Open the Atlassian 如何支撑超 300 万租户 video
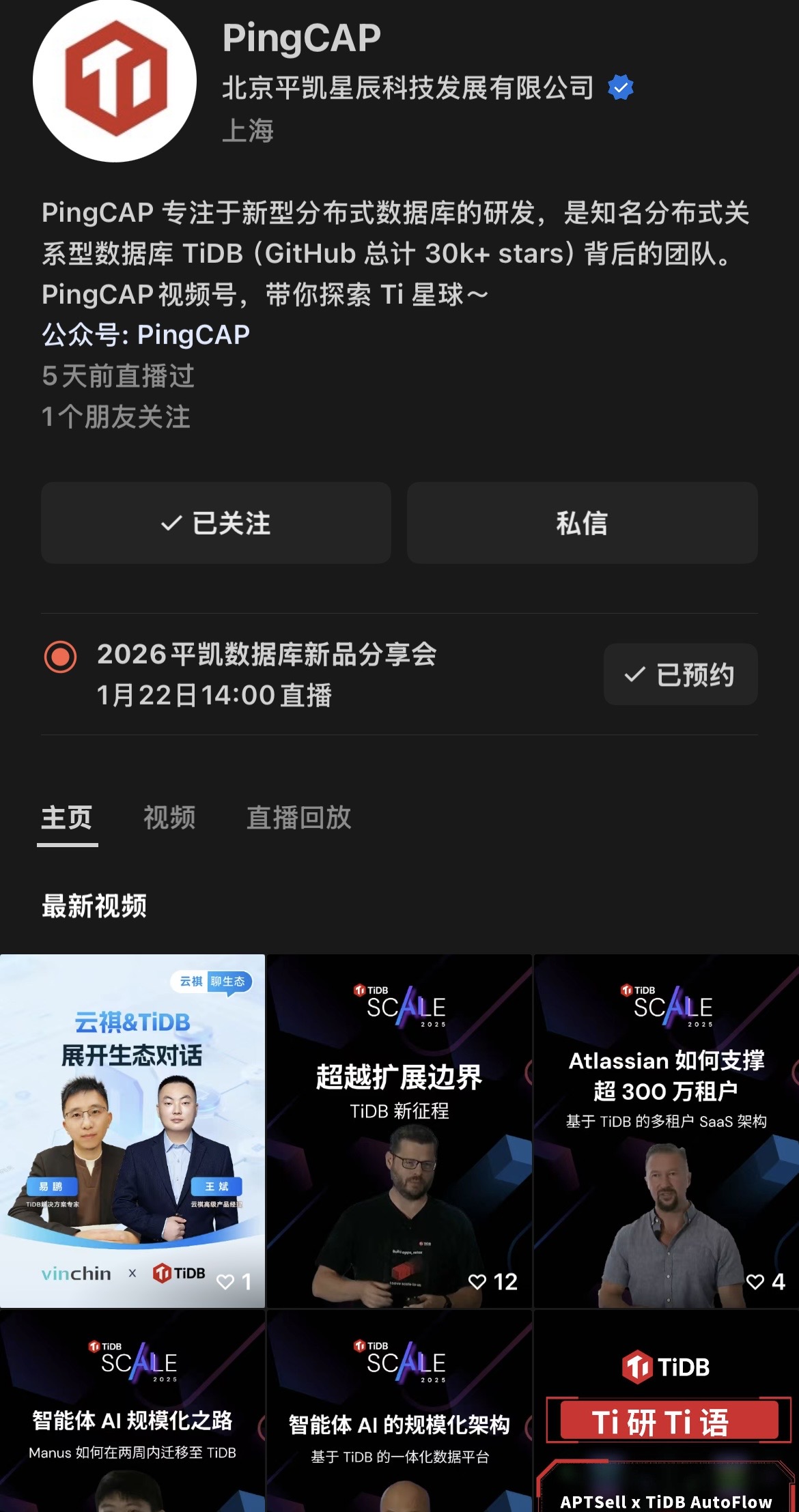 [x=667, y=1130]
